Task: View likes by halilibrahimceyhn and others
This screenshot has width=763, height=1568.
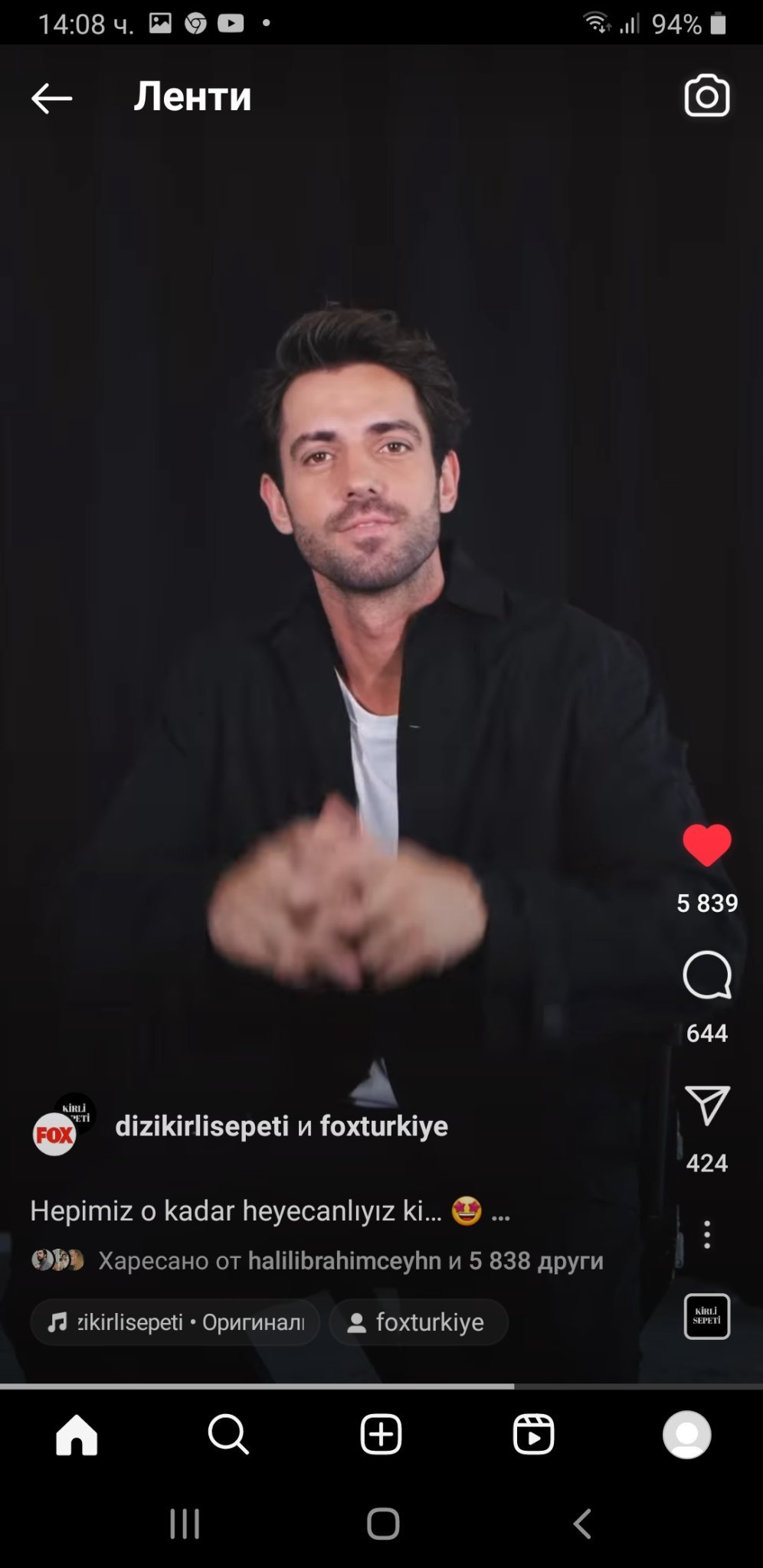Action: point(351,1260)
